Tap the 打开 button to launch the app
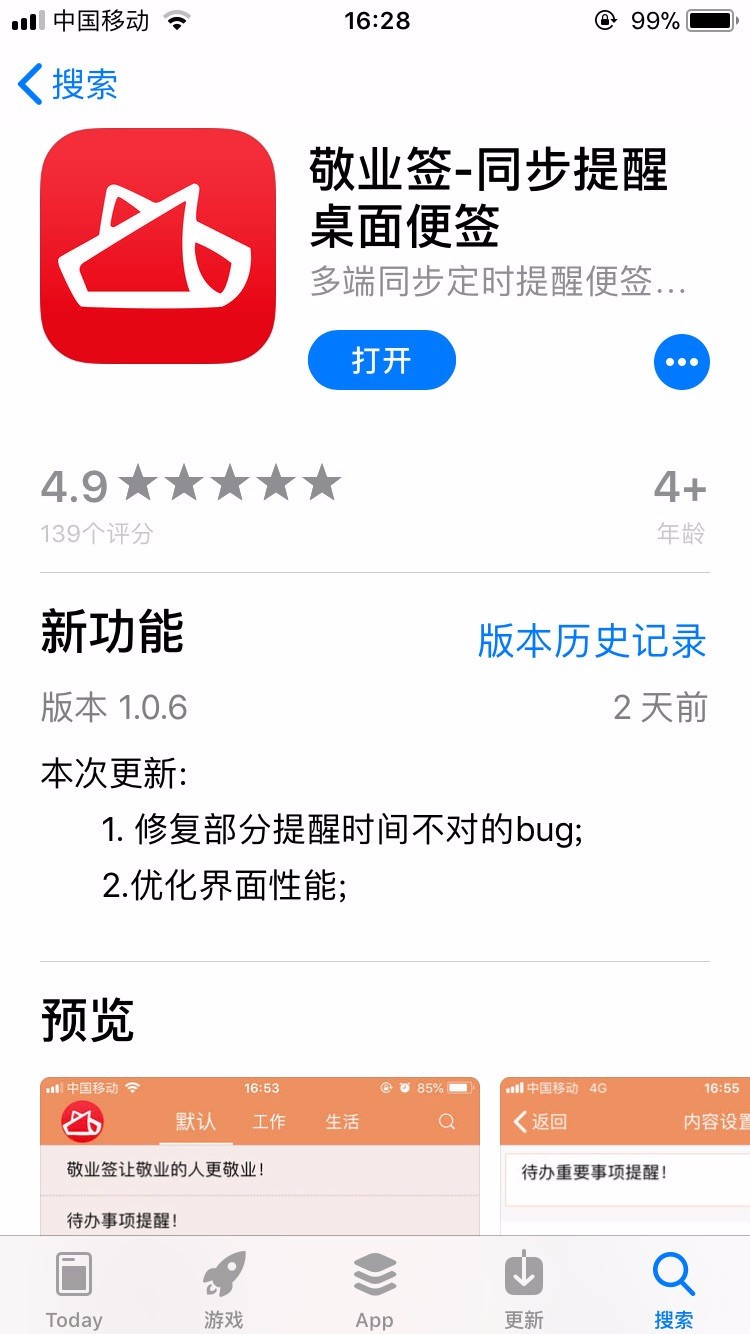750x1334 pixels. (x=381, y=360)
